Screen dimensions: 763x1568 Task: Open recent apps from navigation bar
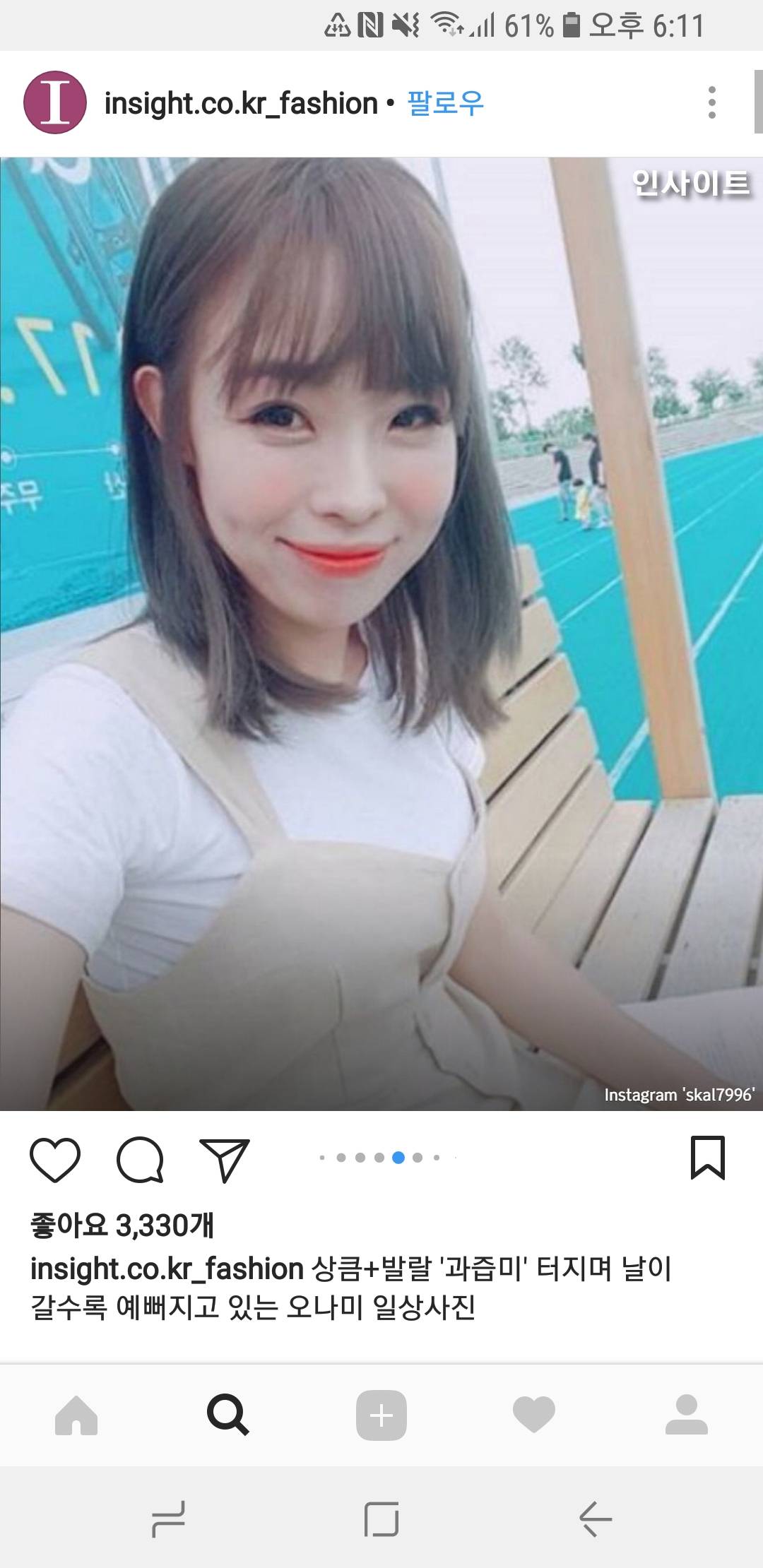(168, 1519)
